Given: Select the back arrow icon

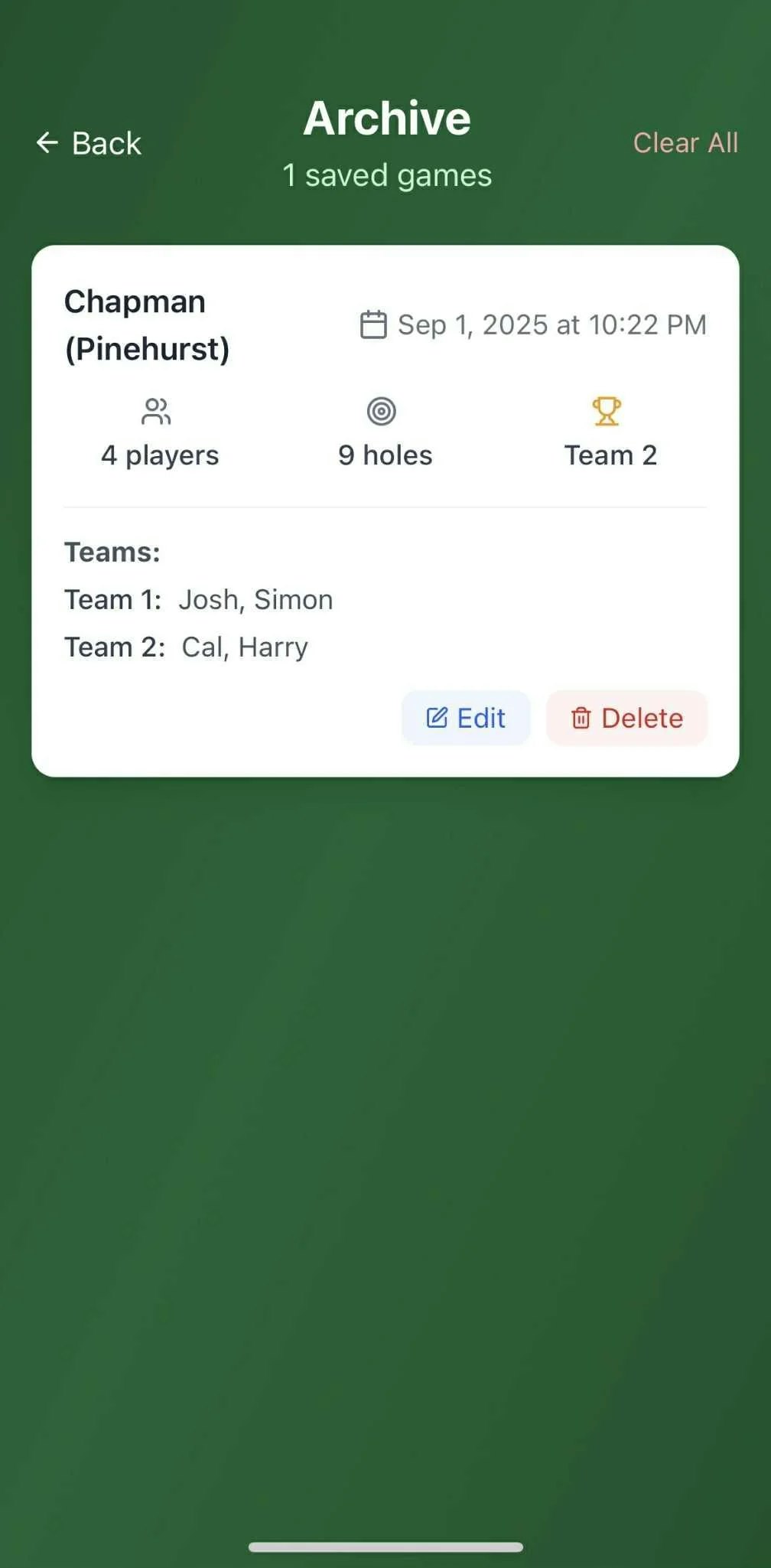Looking at the screenshot, I should click(x=47, y=143).
